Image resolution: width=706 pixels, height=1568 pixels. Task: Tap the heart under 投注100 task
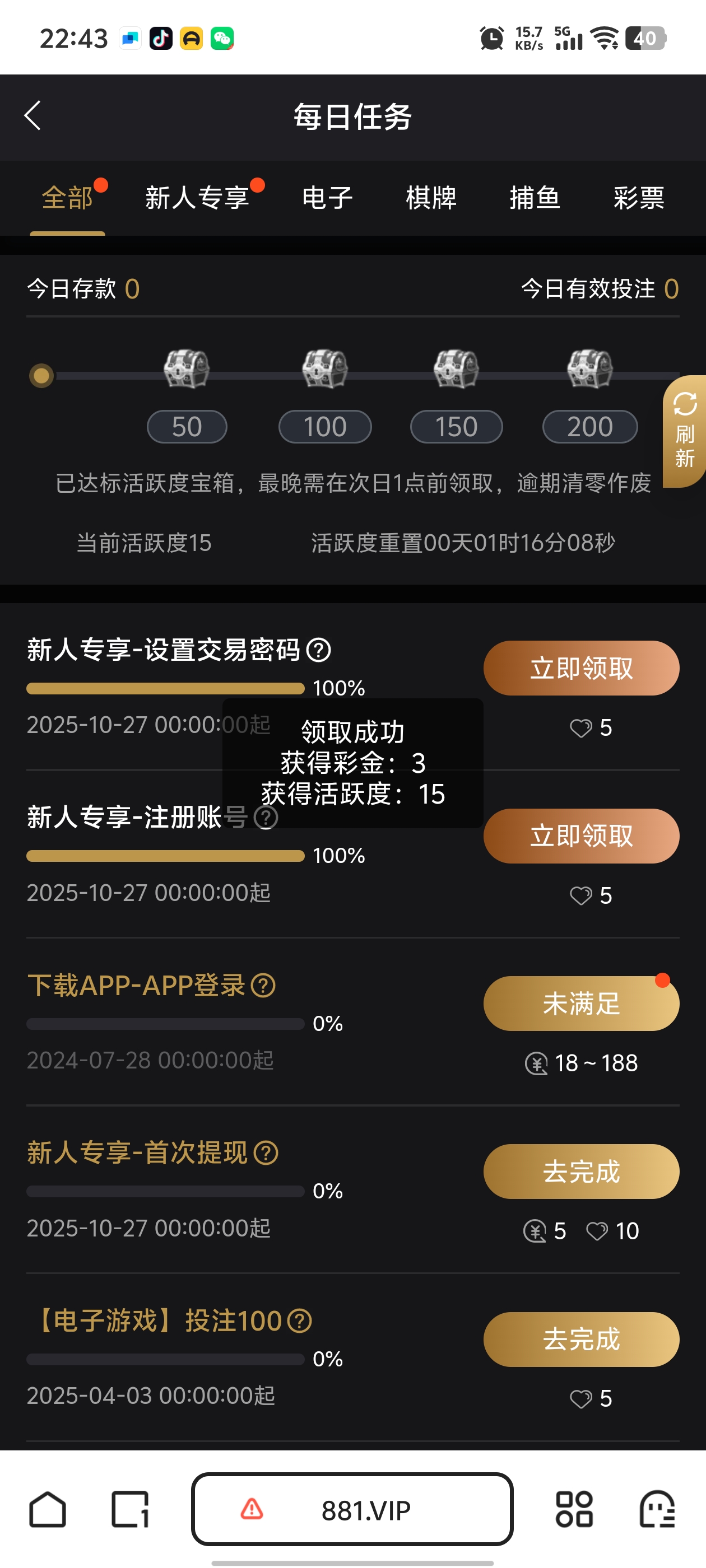click(582, 1398)
